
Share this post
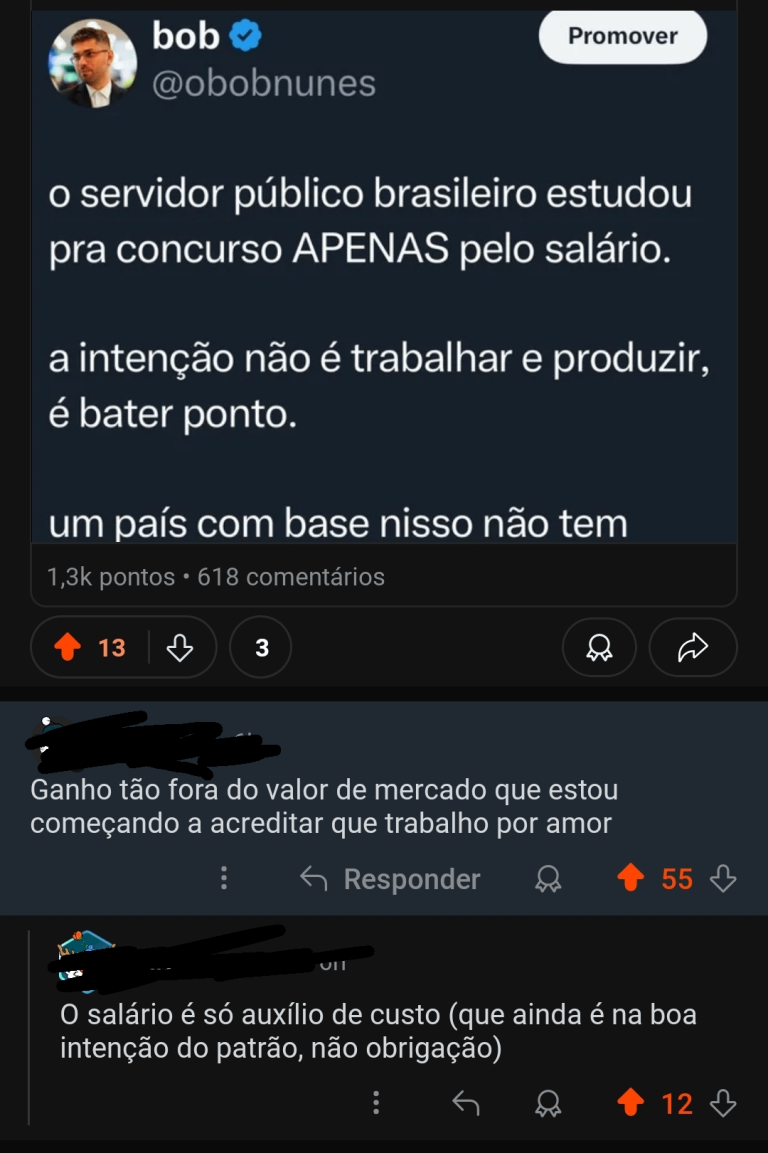[692, 648]
